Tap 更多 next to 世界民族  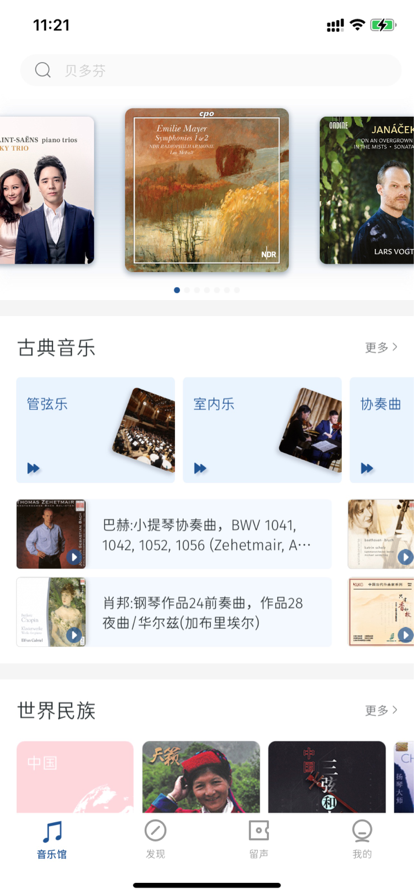(x=381, y=710)
